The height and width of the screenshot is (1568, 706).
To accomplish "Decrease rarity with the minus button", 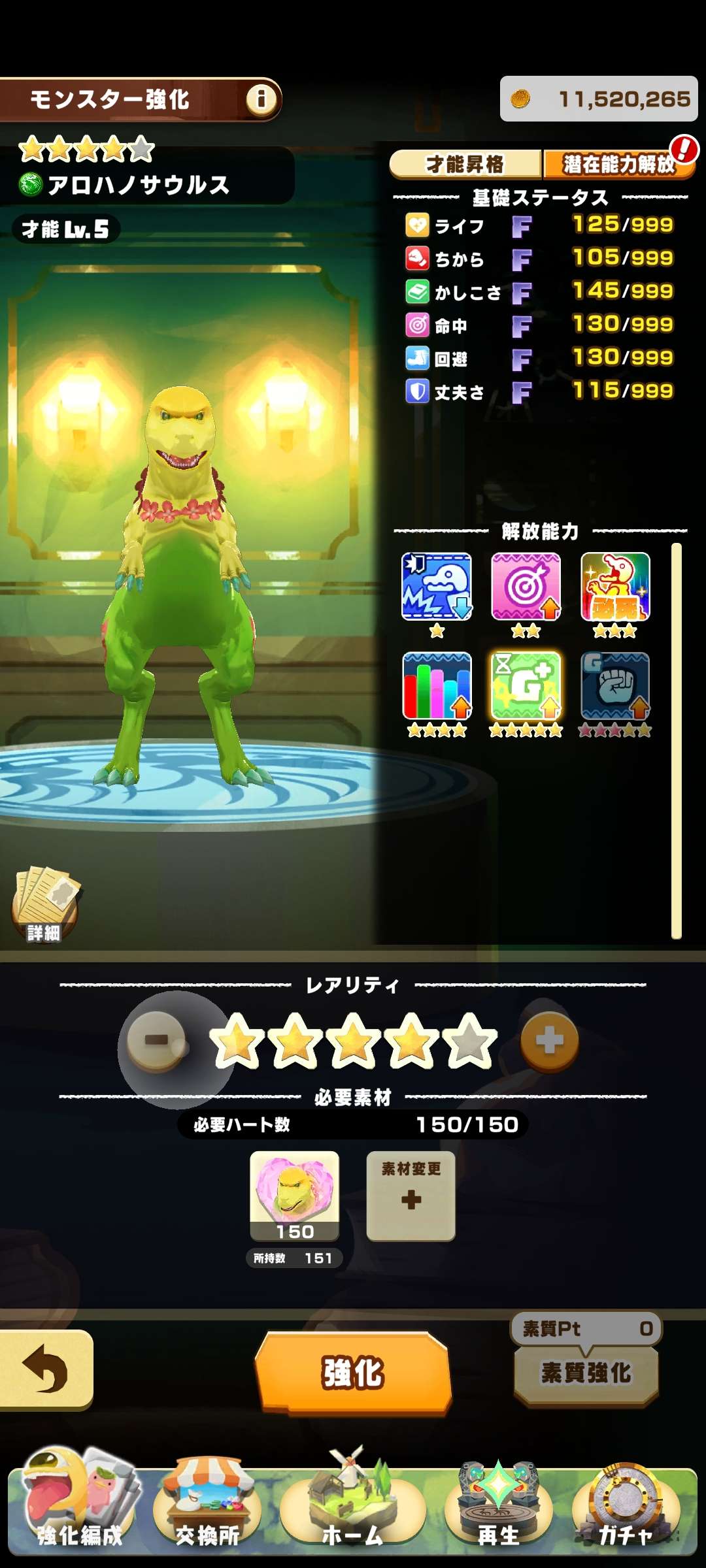I will (157, 1041).
